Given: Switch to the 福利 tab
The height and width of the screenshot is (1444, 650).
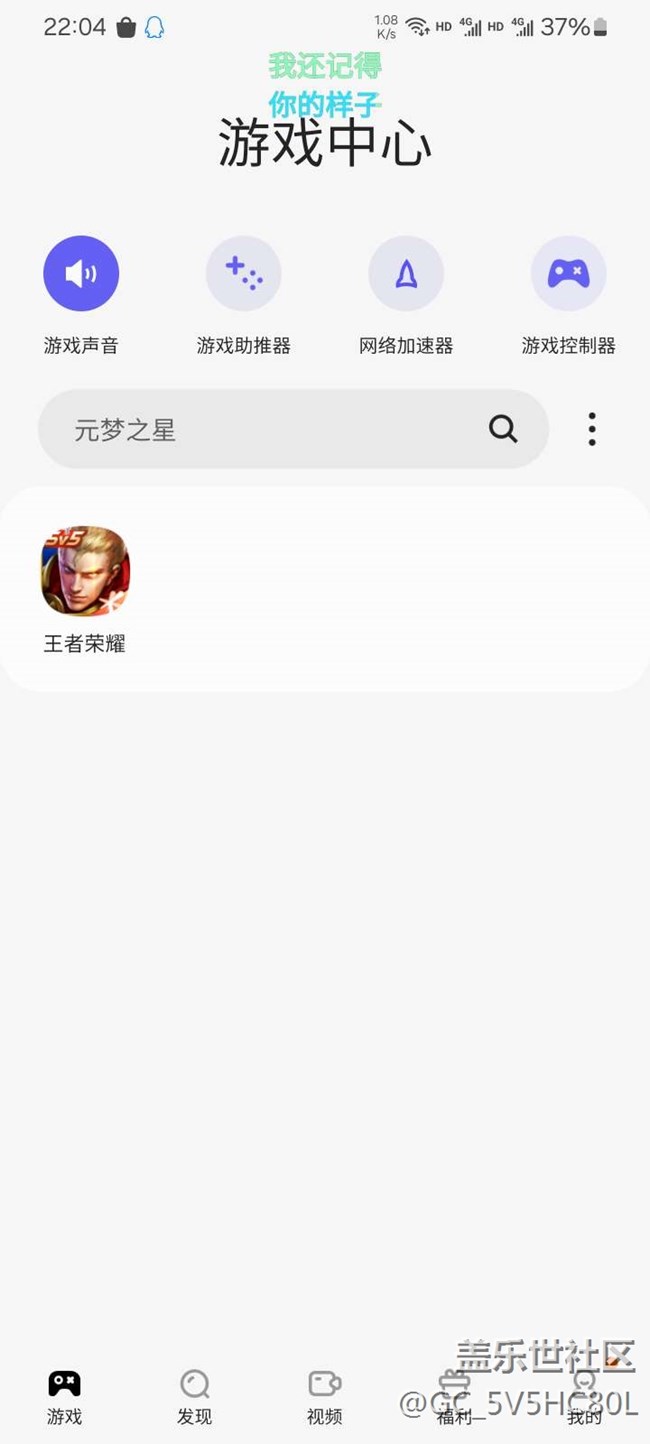Looking at the screenshot, I should (x=455, y=1396).
